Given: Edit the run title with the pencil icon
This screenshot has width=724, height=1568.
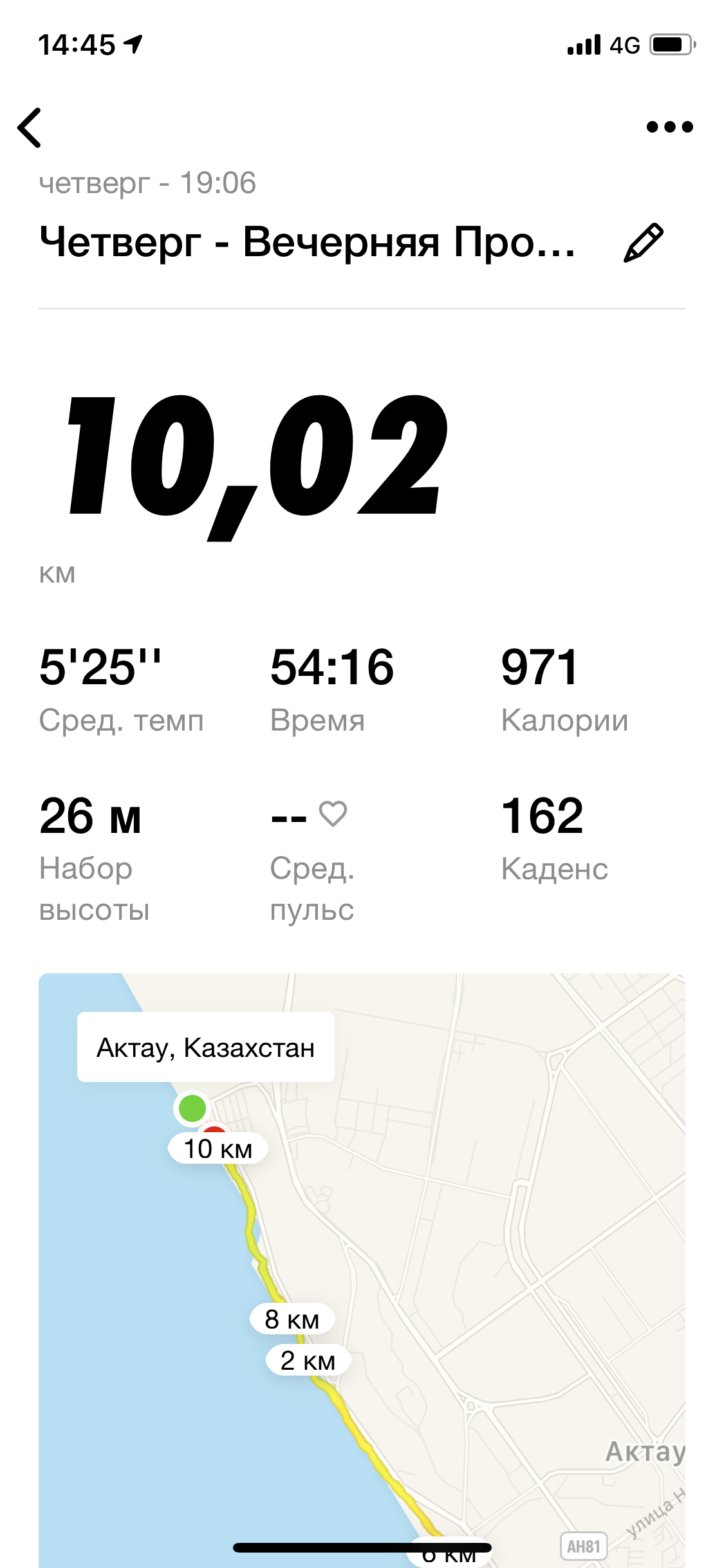Looking at the screenshot, I should pos(643,243).
